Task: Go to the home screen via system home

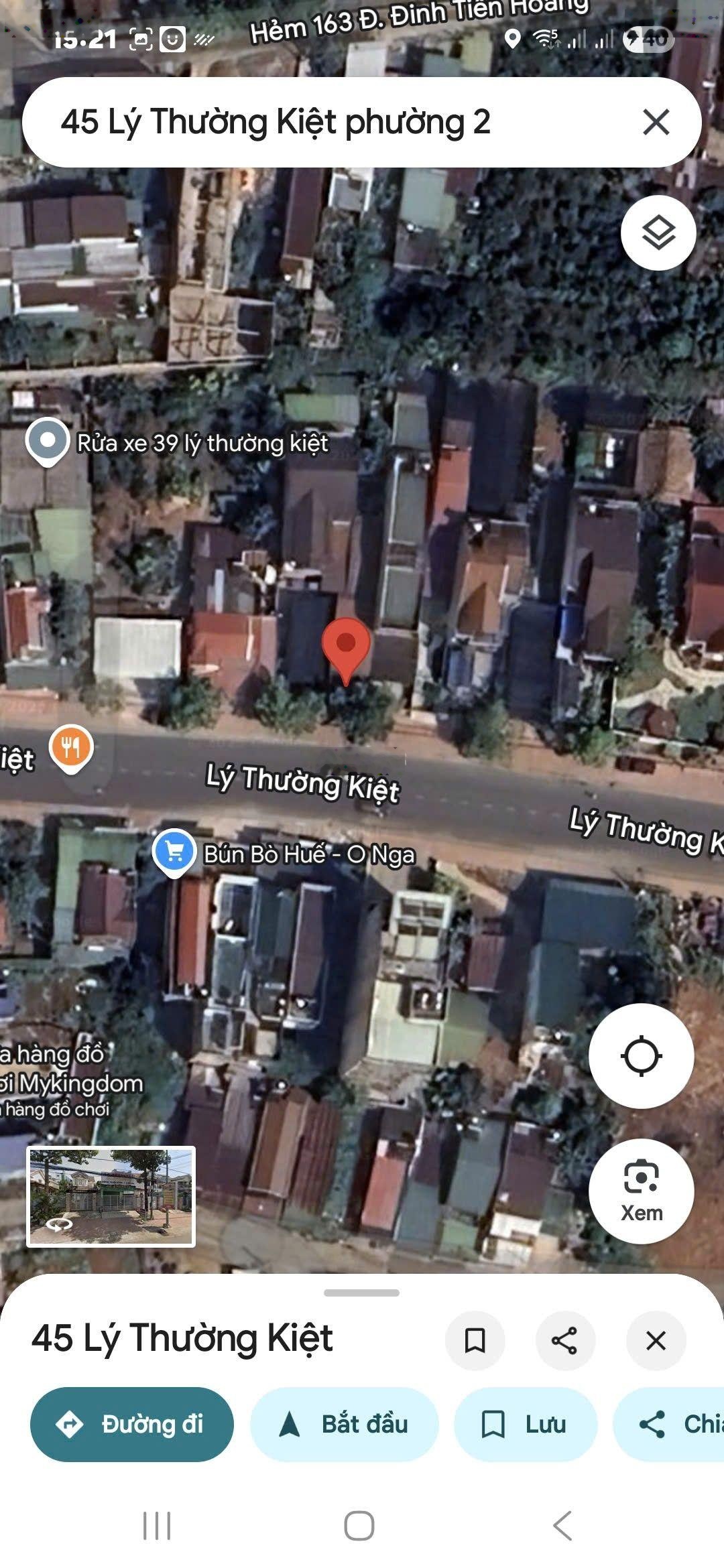Action: [x=359, y=1526]
